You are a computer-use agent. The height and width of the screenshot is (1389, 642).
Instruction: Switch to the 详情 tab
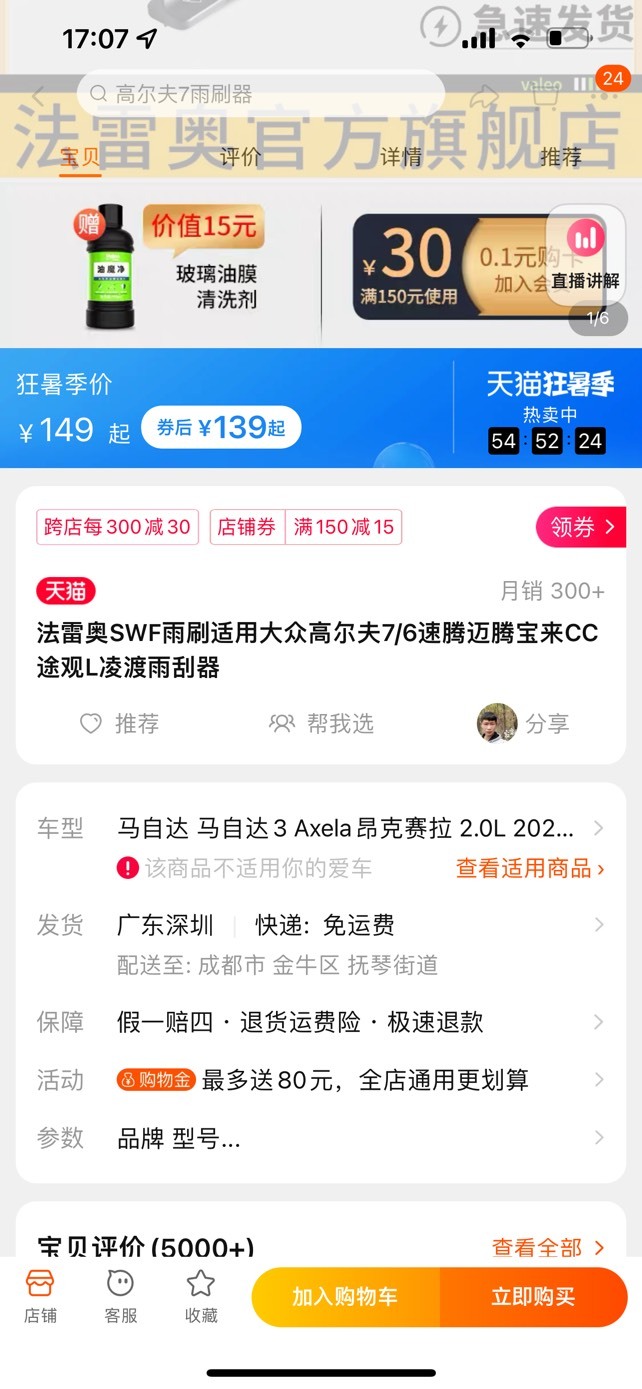400,157
